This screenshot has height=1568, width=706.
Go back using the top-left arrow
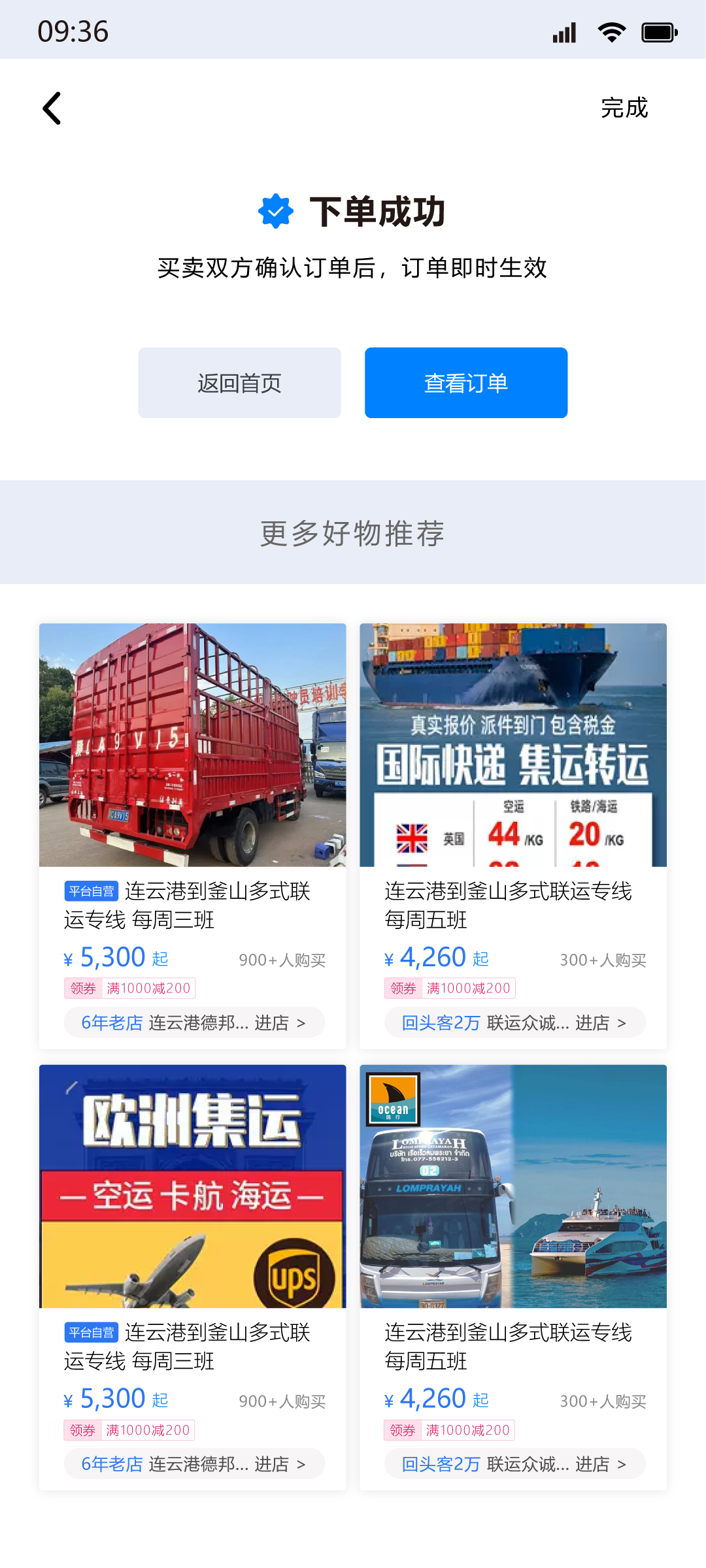[x=52, y=108]
